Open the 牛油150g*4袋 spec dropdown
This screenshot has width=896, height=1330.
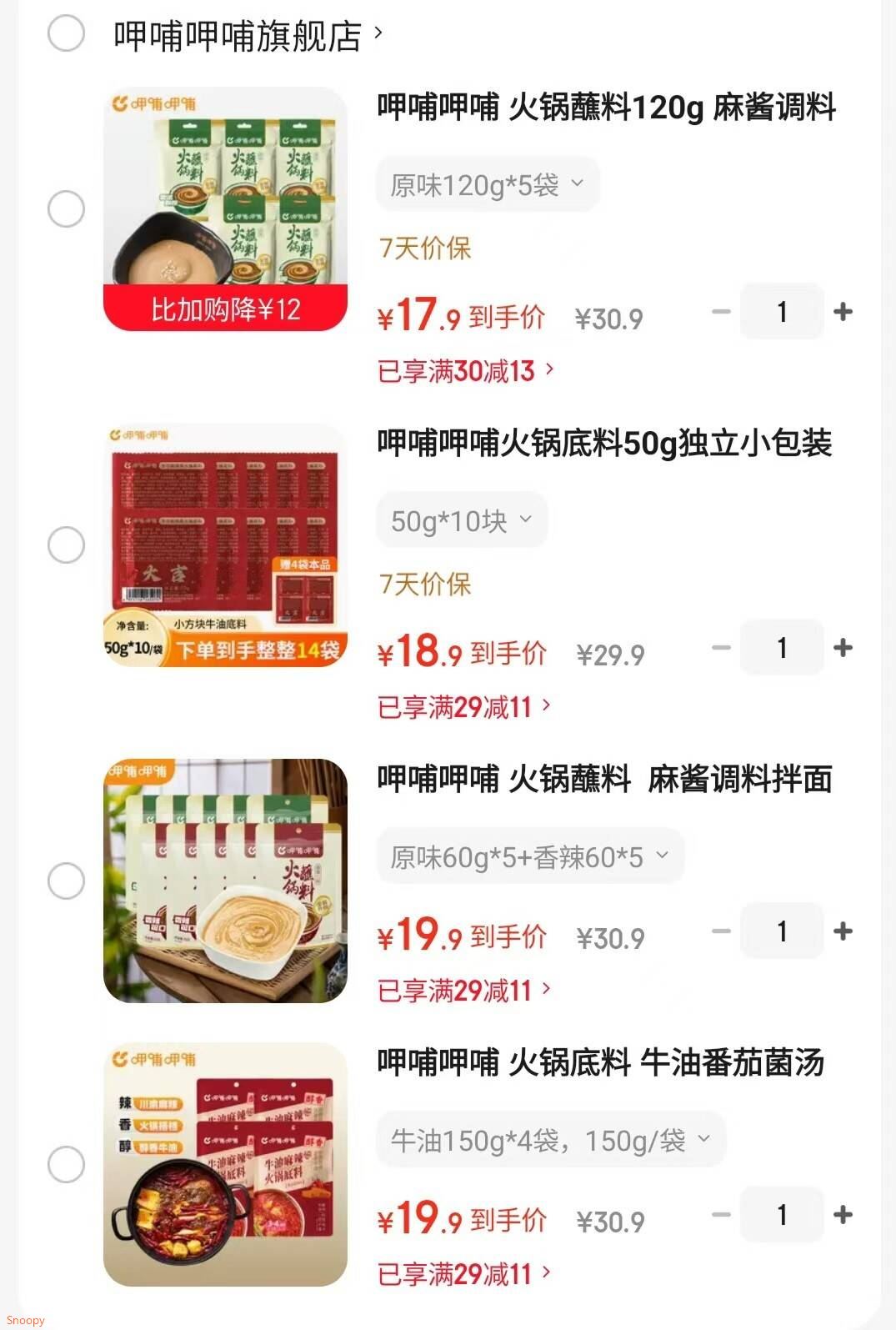point(551,1138)
